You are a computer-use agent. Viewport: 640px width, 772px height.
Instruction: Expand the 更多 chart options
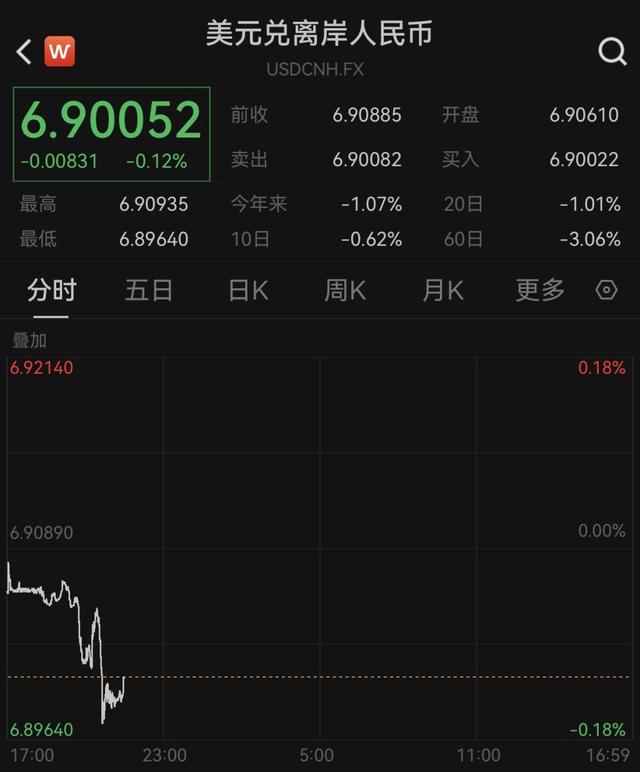tap(540, 291)
